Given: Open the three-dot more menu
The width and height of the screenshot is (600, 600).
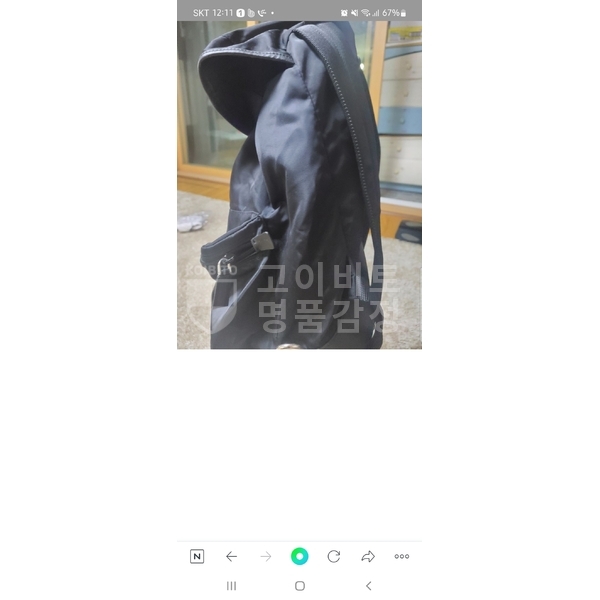Looking at the screenshot, I should (x=402, y=557).
